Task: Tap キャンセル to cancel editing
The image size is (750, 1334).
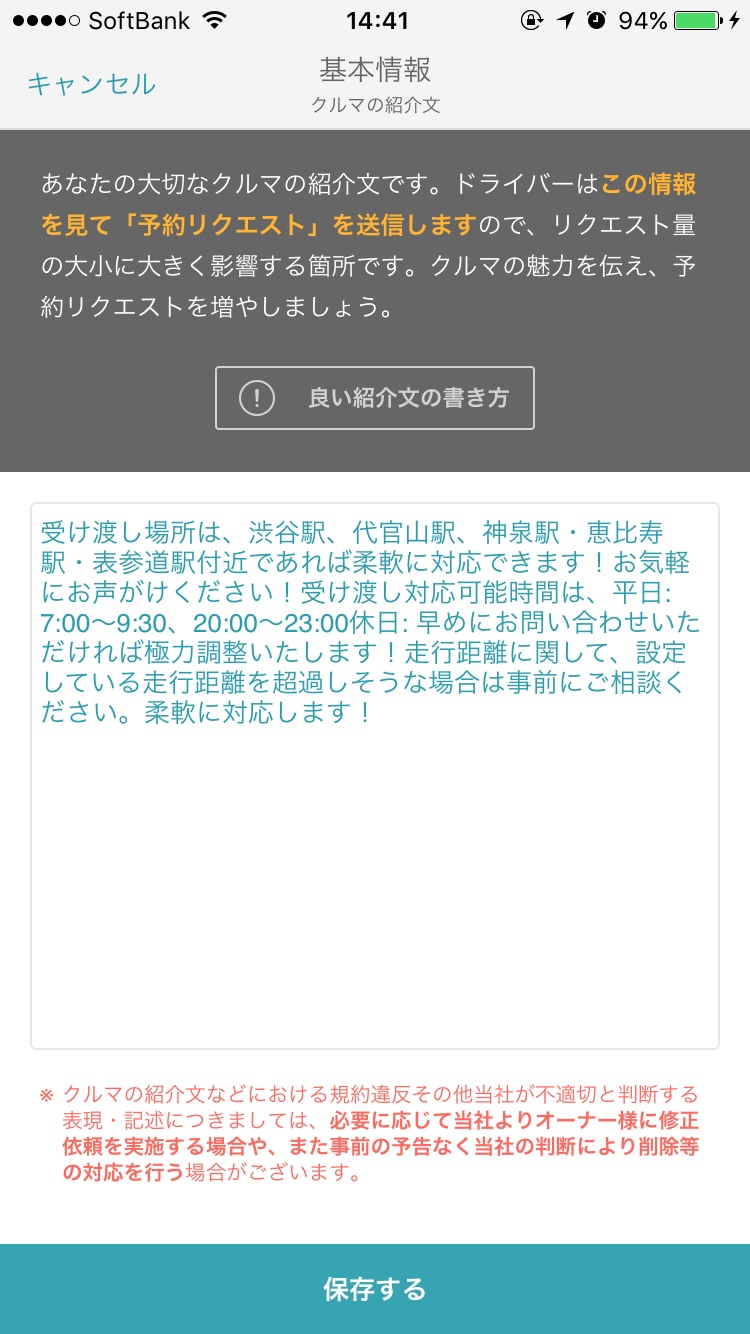Action: (x=91, y=84)
